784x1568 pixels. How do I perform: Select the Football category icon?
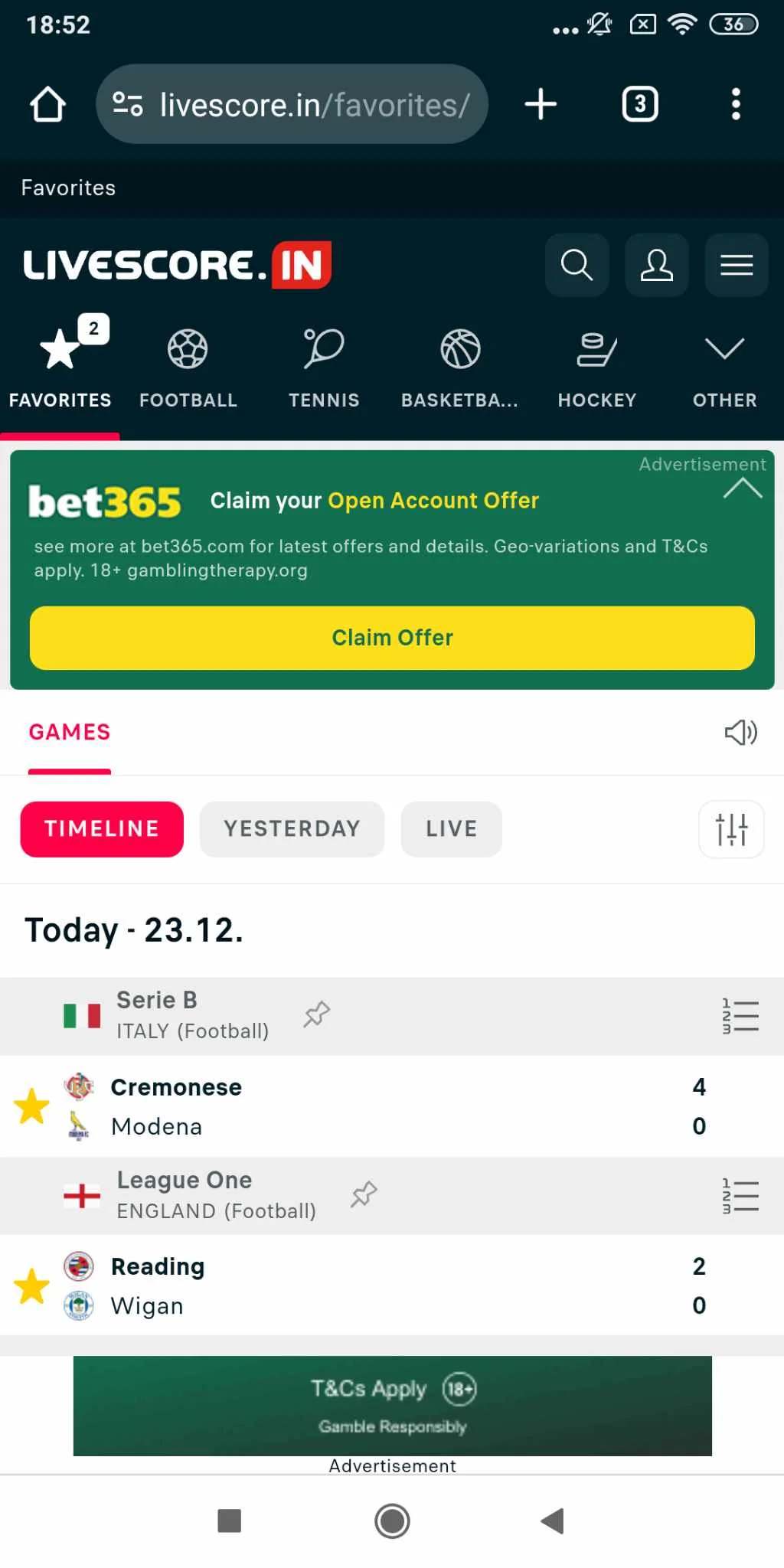click(x=187, y=349)
